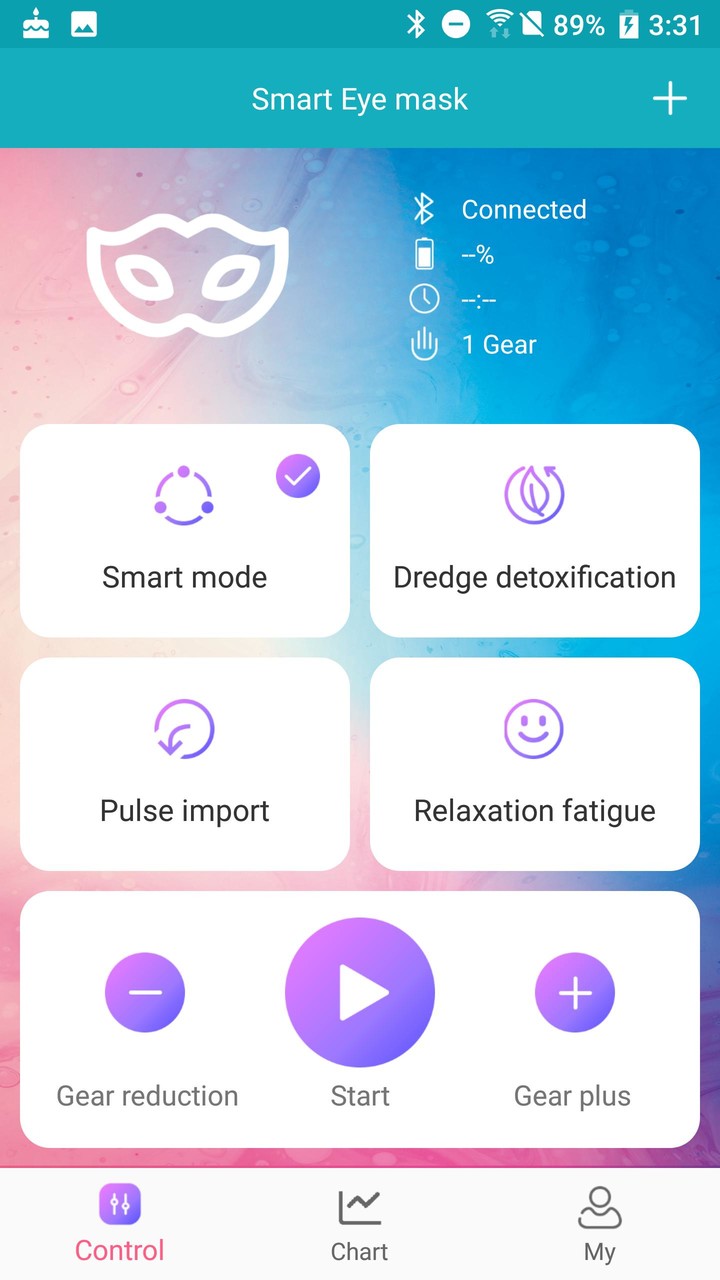Activate Relaxation fatigue mode

click(x=534, y=764)
